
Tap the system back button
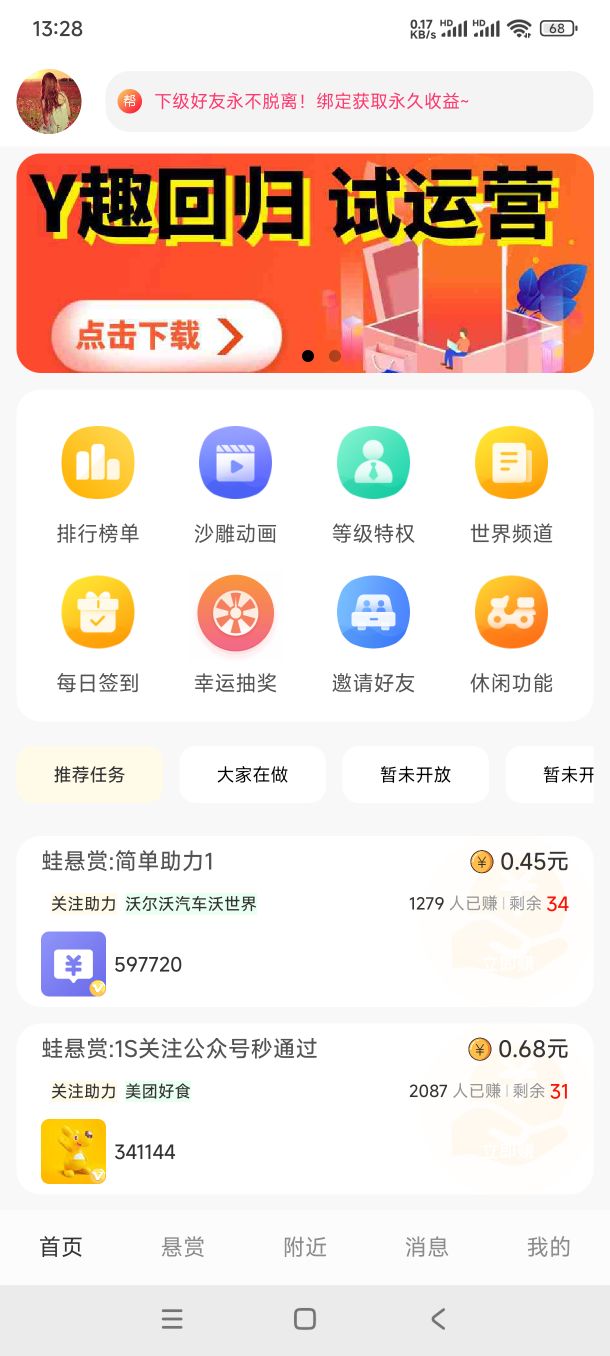(438, 1319)
